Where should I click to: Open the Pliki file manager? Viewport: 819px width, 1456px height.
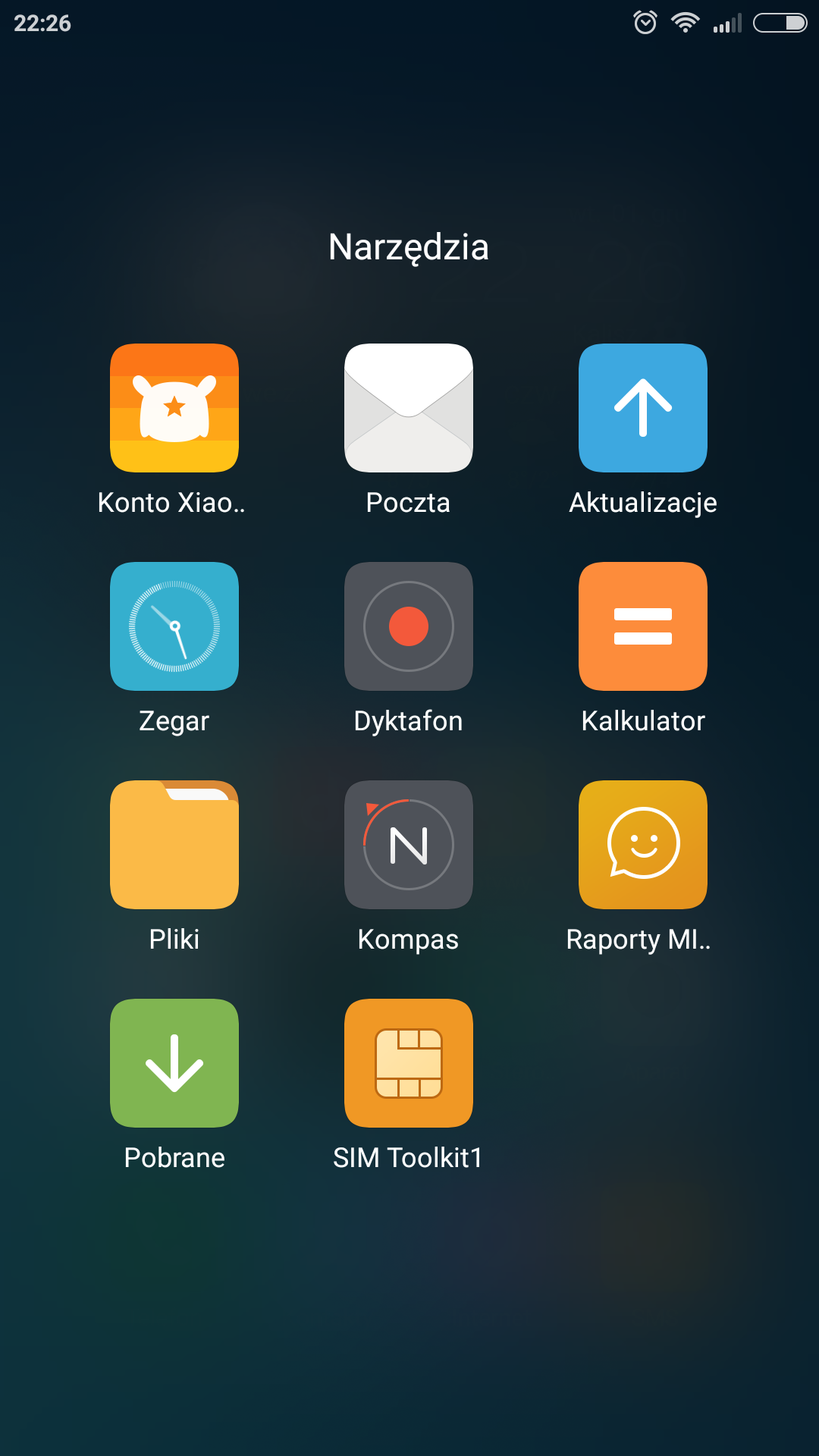174,845
